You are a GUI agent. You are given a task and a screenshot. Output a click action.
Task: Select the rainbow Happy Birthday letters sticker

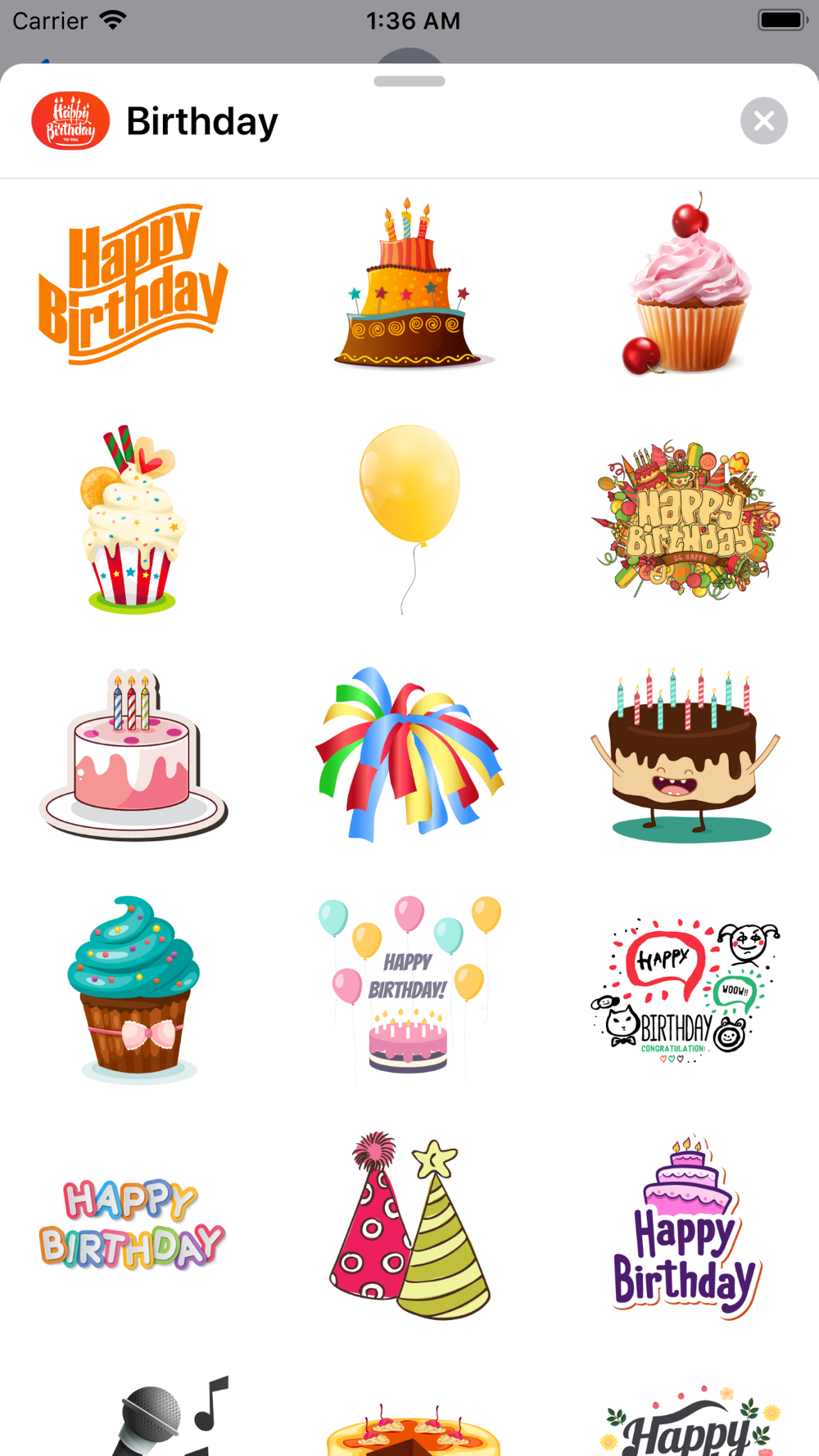[133, 1225]
